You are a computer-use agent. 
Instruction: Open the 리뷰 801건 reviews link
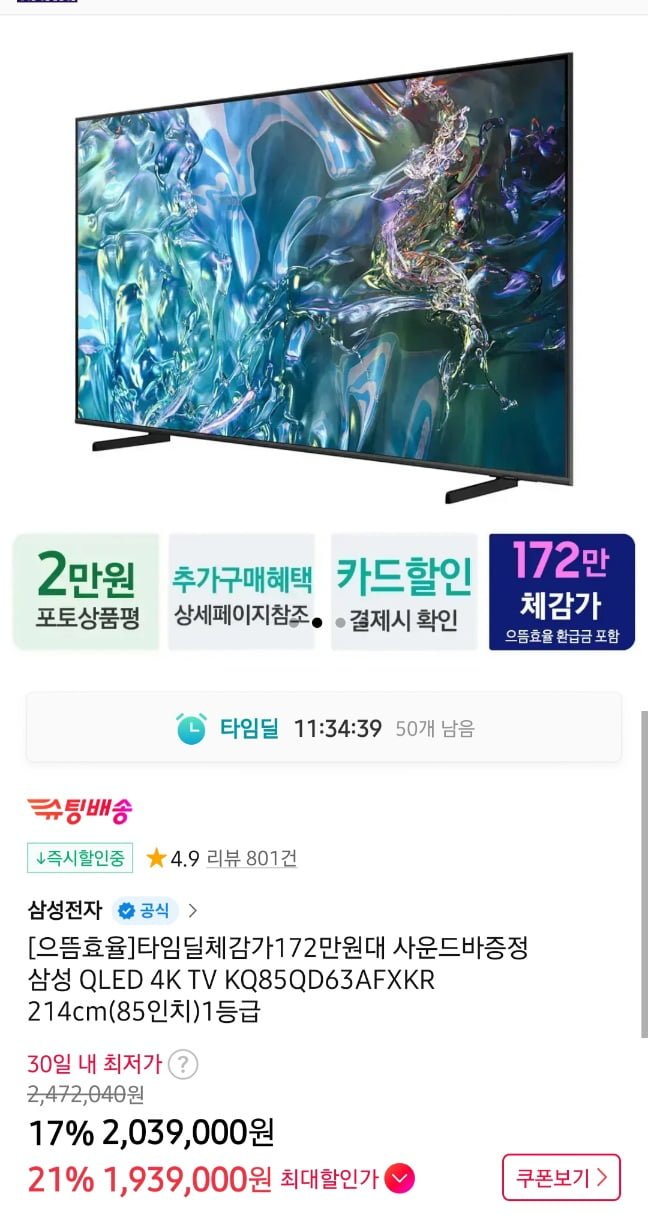pyautogui.click(x=251, y=858)
